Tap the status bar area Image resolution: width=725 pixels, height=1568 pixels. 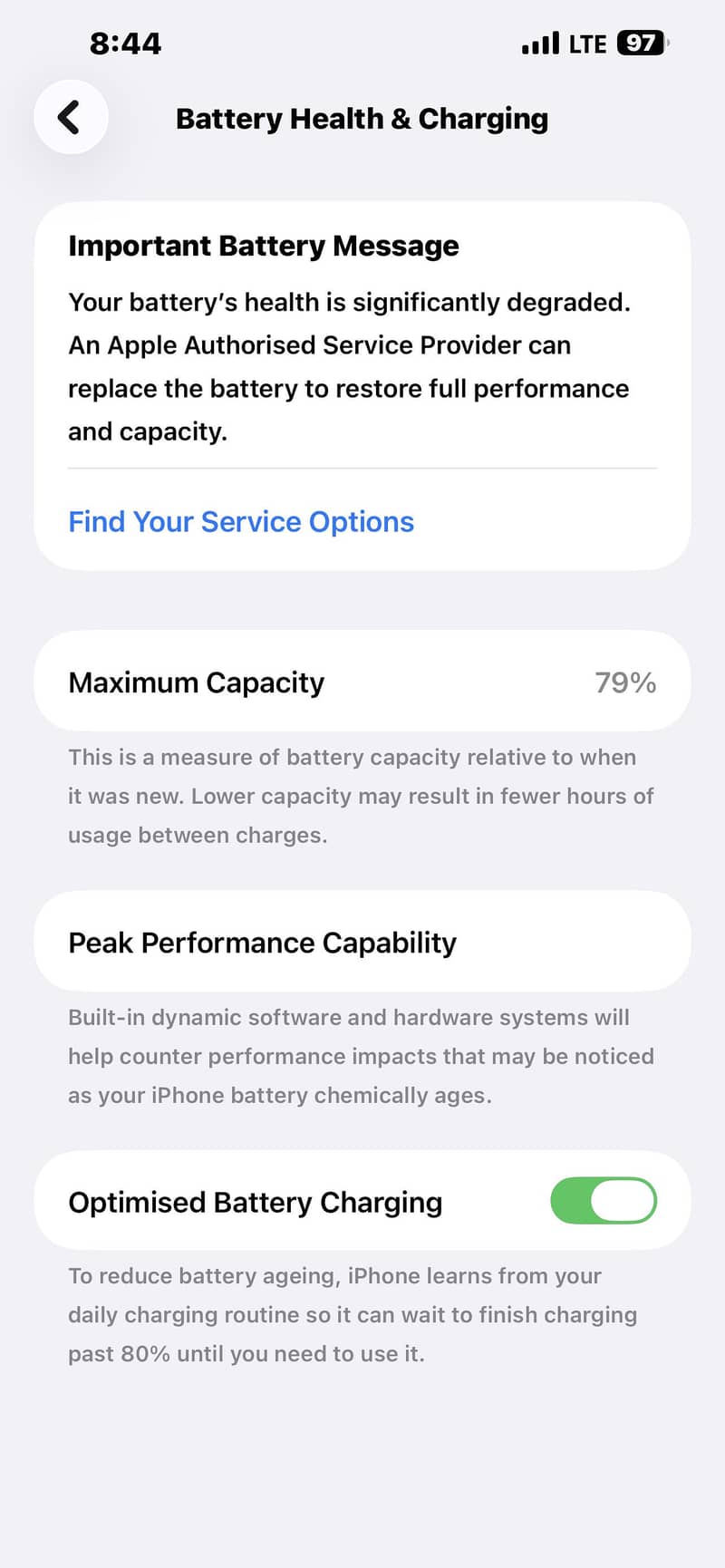(362, 43)
